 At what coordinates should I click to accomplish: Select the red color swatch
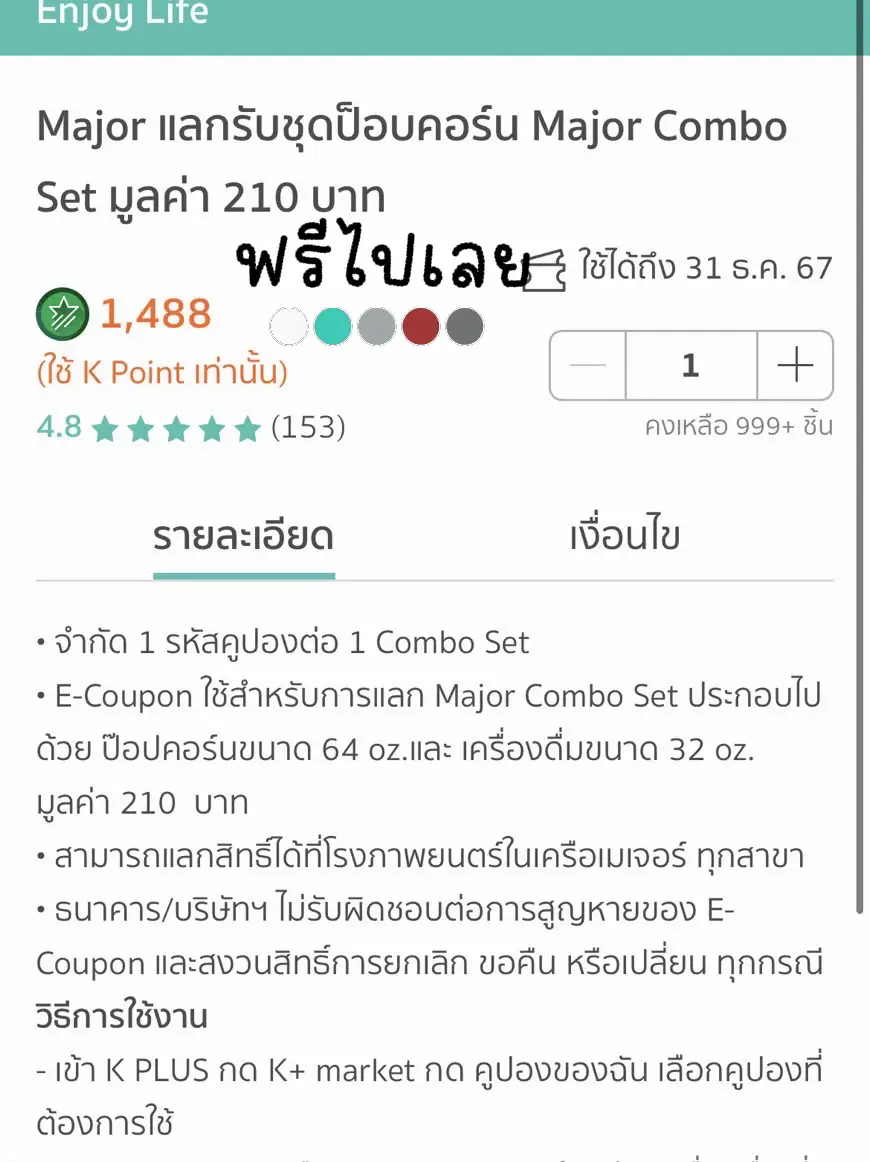pyautogui.click(x=421, y=326)
